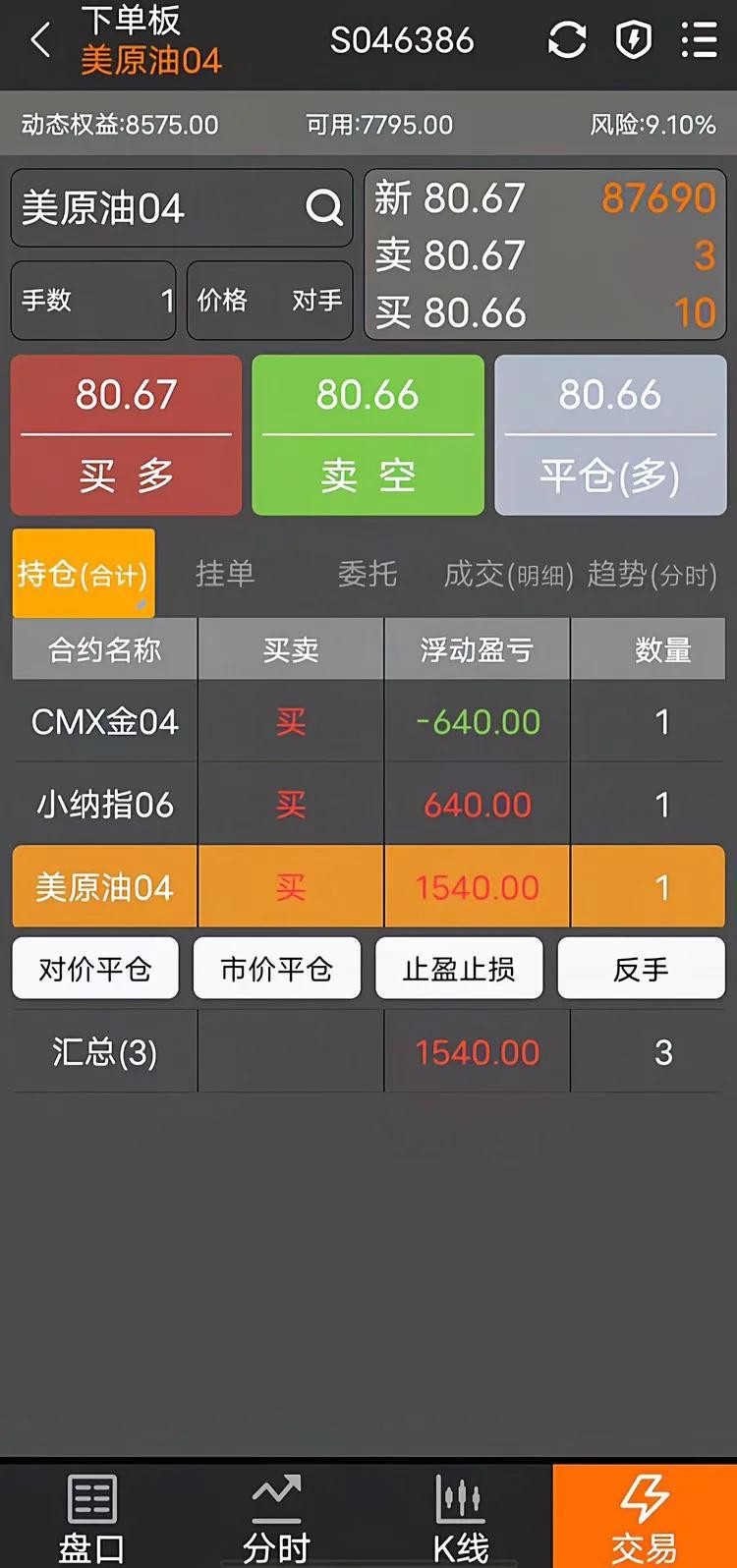Screen dimensions: 737x1568
Task: Switch to the 趋势(分时) tab
Action: pos(652,575)
